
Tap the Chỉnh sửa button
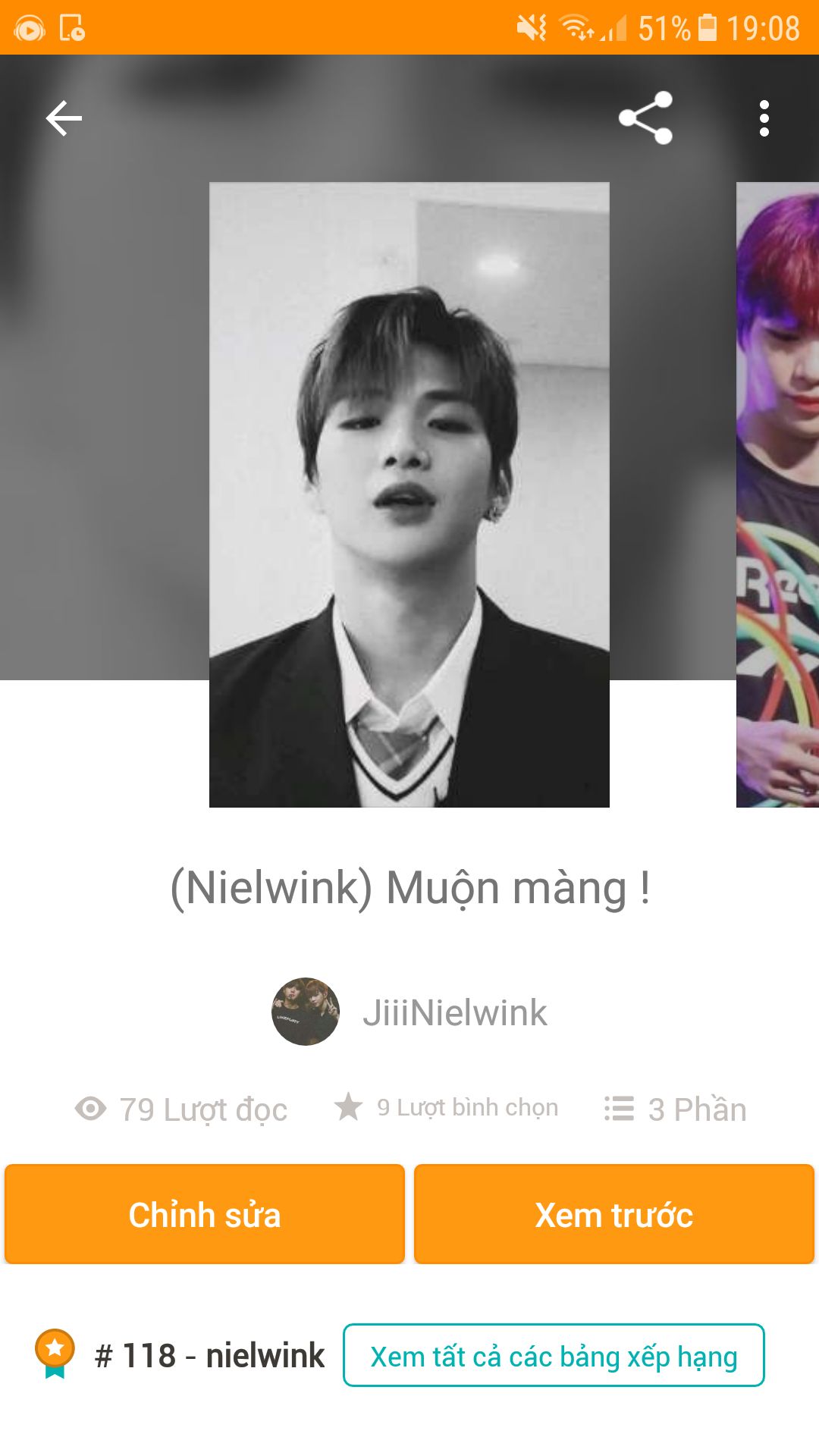click(205, 1214)
